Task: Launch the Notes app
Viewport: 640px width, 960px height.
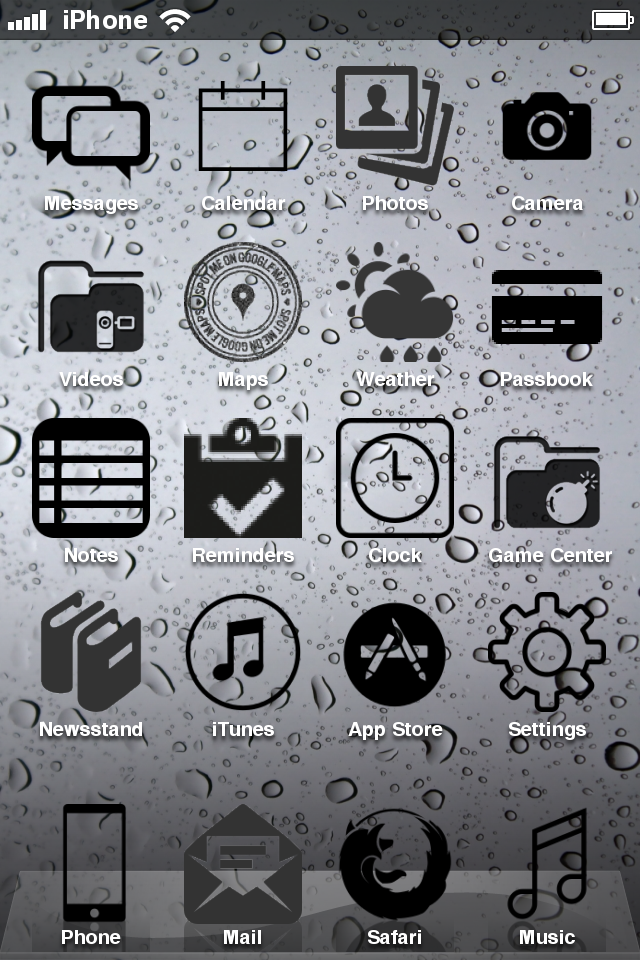Action: pos(91,478)
